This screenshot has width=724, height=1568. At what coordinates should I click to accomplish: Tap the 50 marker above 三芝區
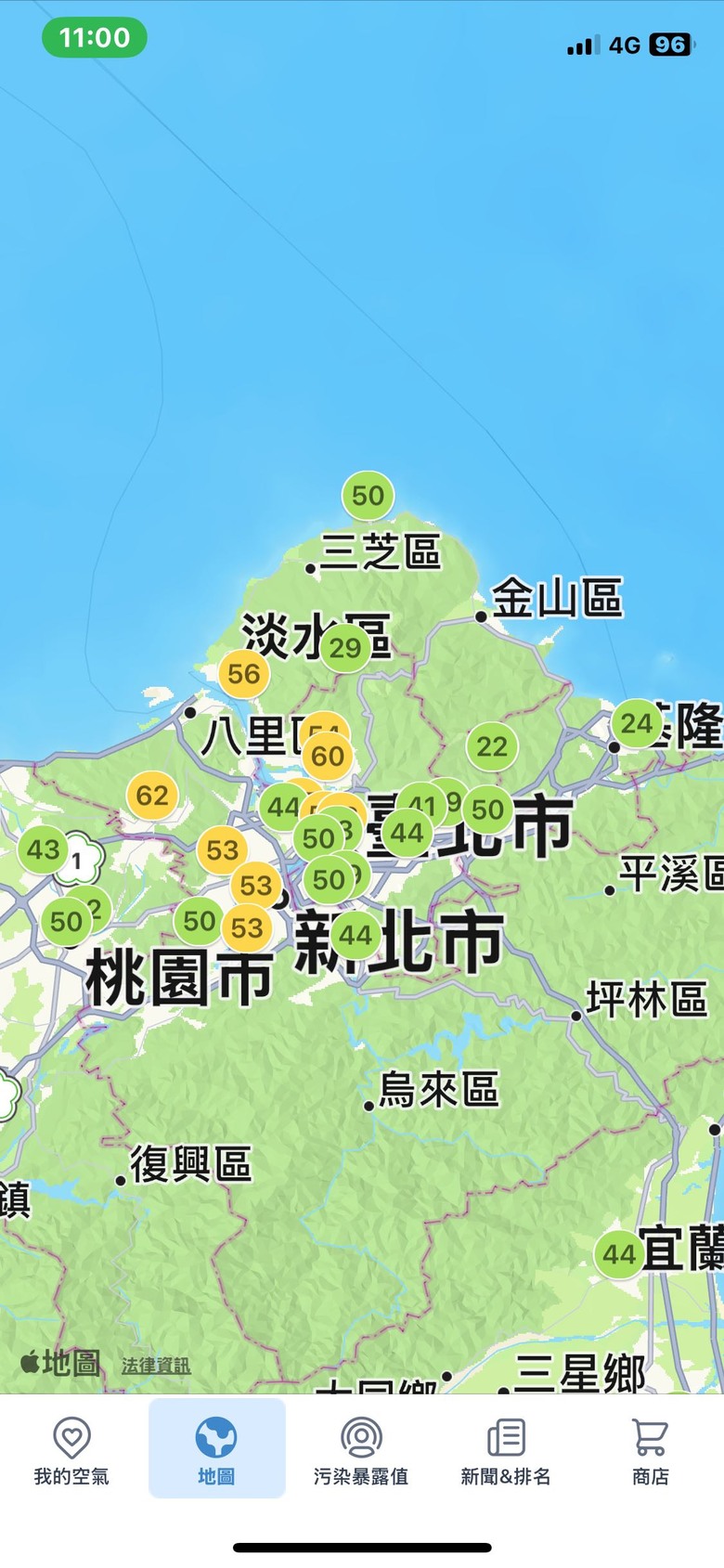click(x=368, y=496)
